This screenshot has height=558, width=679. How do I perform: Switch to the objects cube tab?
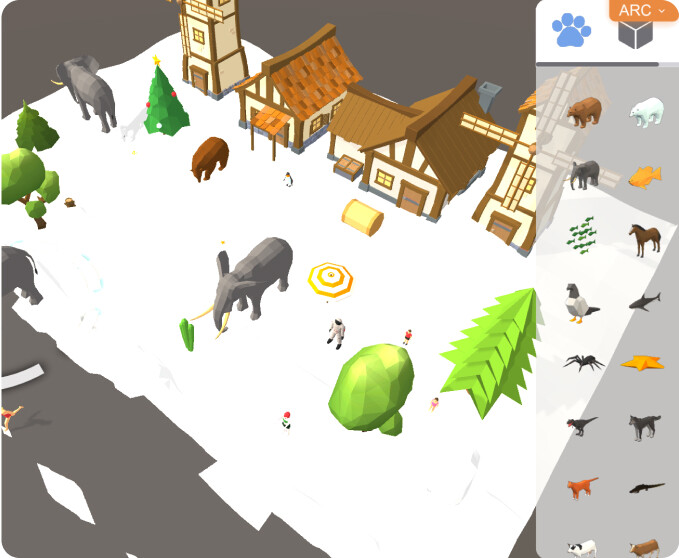635,33
